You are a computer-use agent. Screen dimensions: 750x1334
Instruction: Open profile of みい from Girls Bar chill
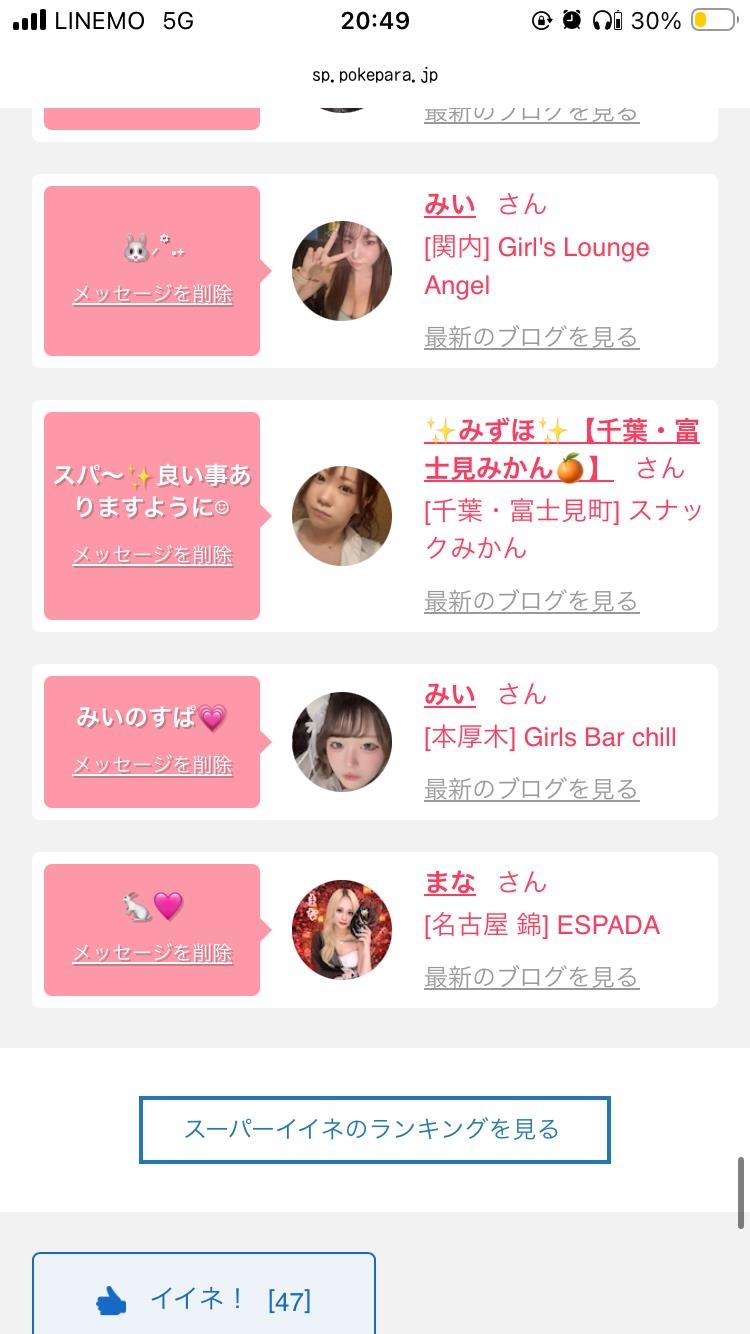450,694
